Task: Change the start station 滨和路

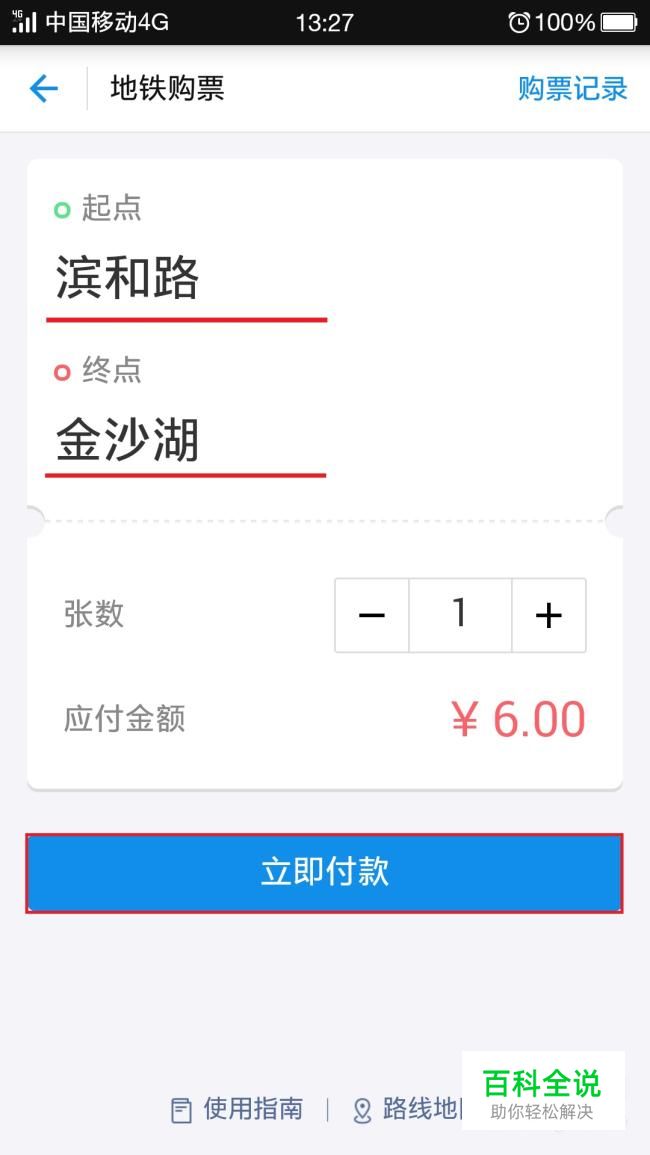Action: click(x=127, y=279)
